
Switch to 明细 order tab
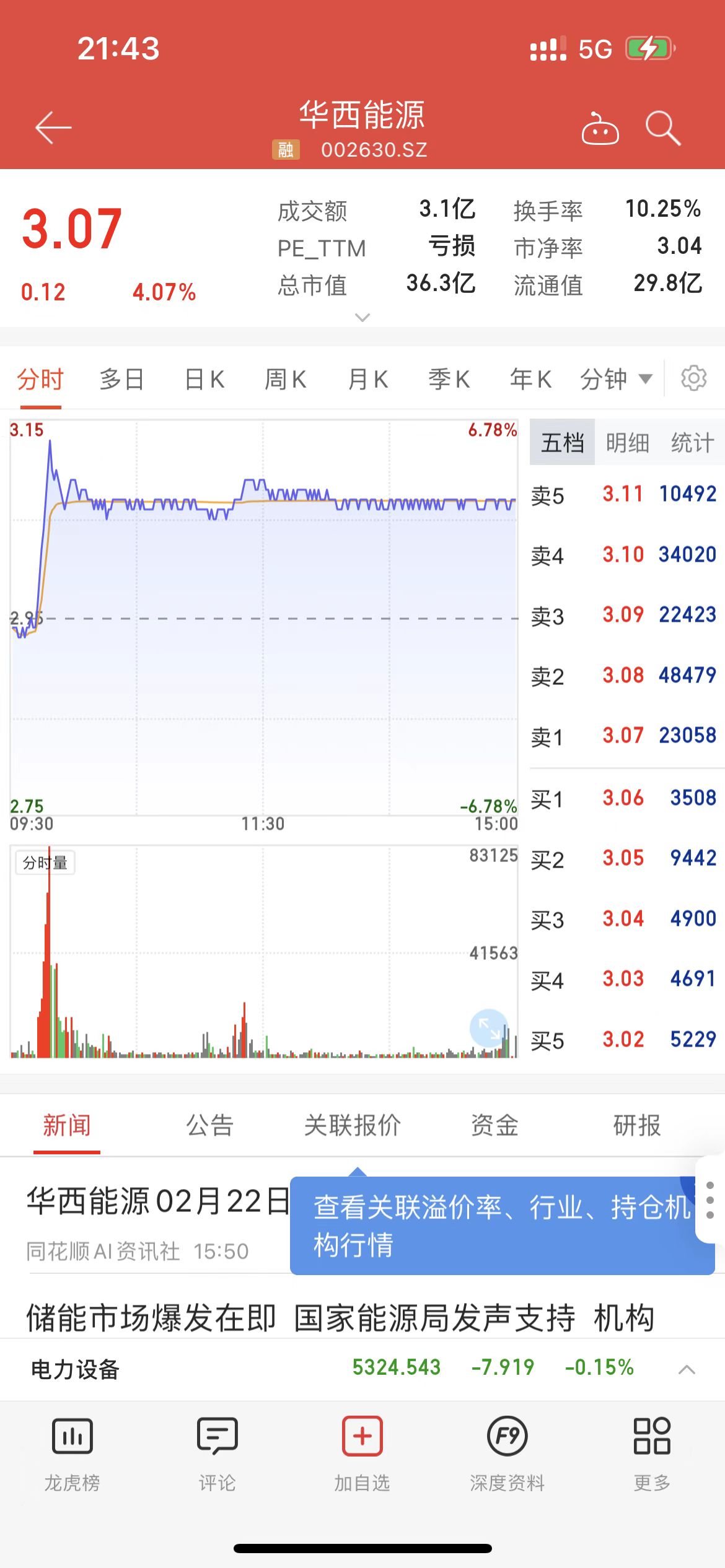[627, 443]
